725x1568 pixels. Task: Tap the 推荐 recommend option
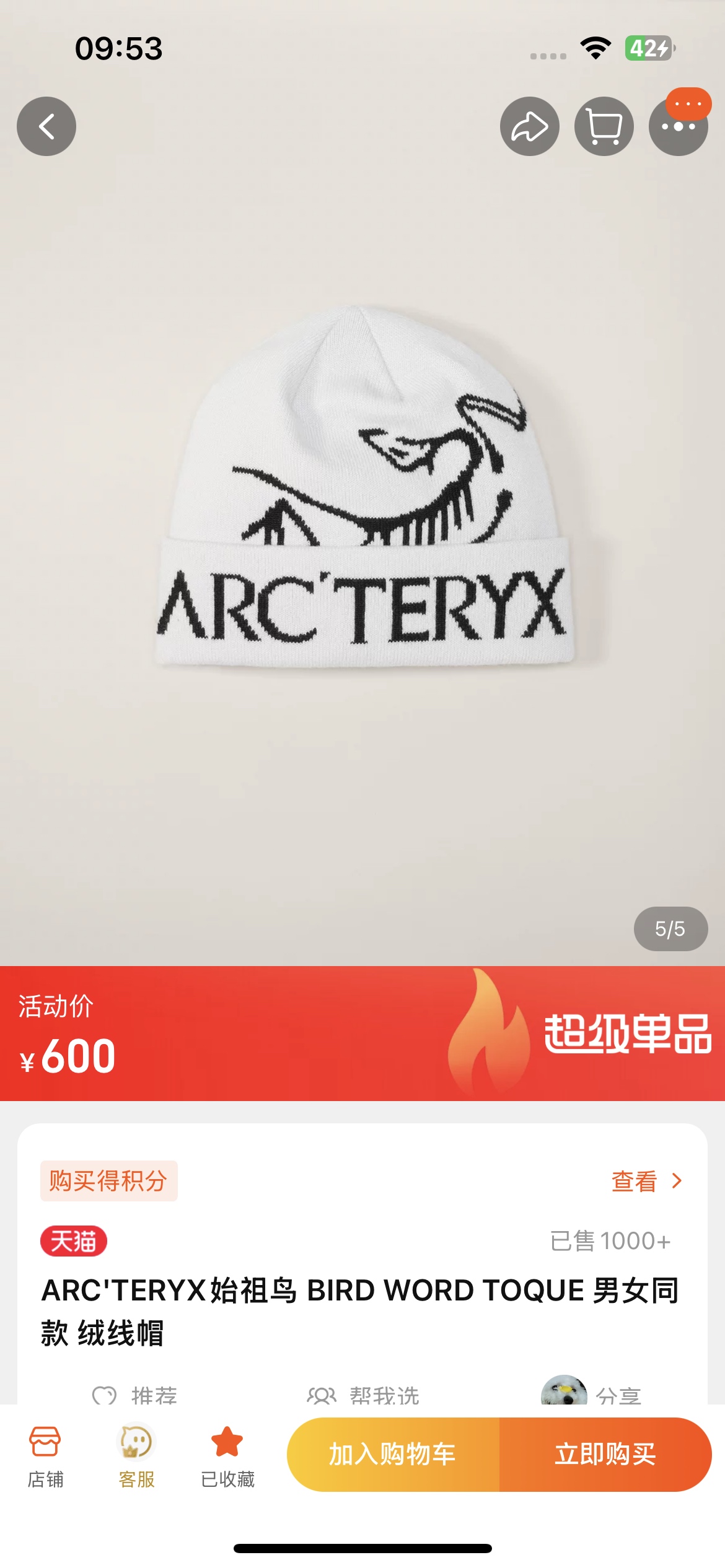click(136, 1395)
